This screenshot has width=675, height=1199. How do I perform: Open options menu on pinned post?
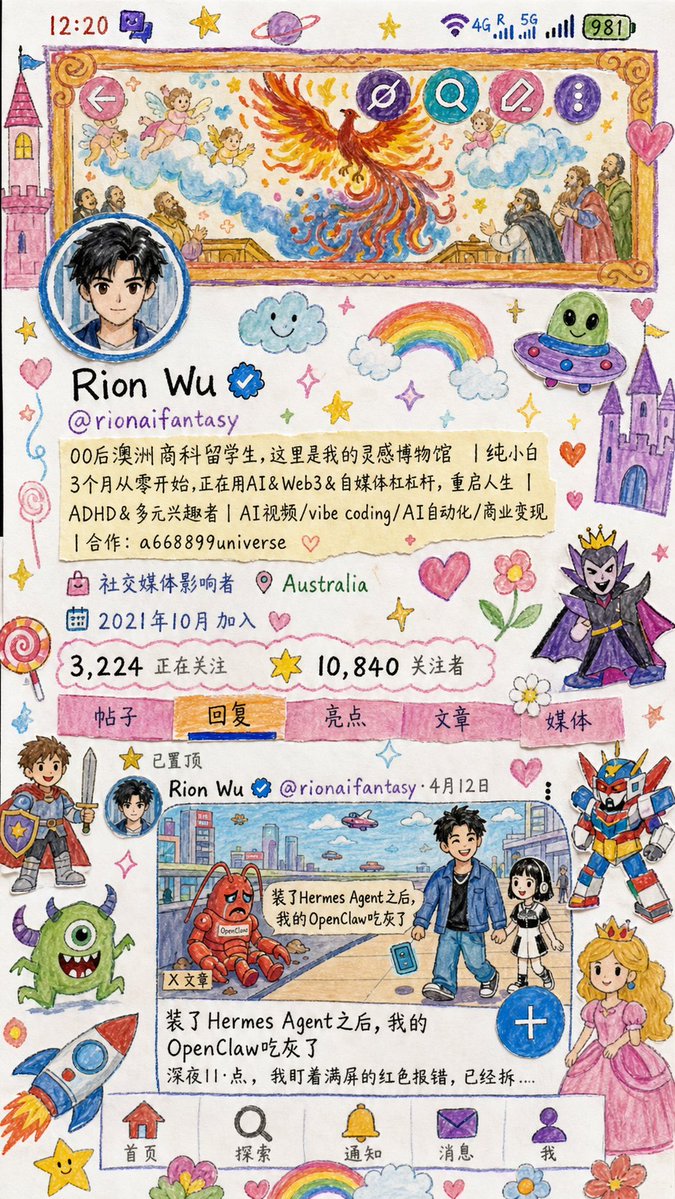[547, 790]
